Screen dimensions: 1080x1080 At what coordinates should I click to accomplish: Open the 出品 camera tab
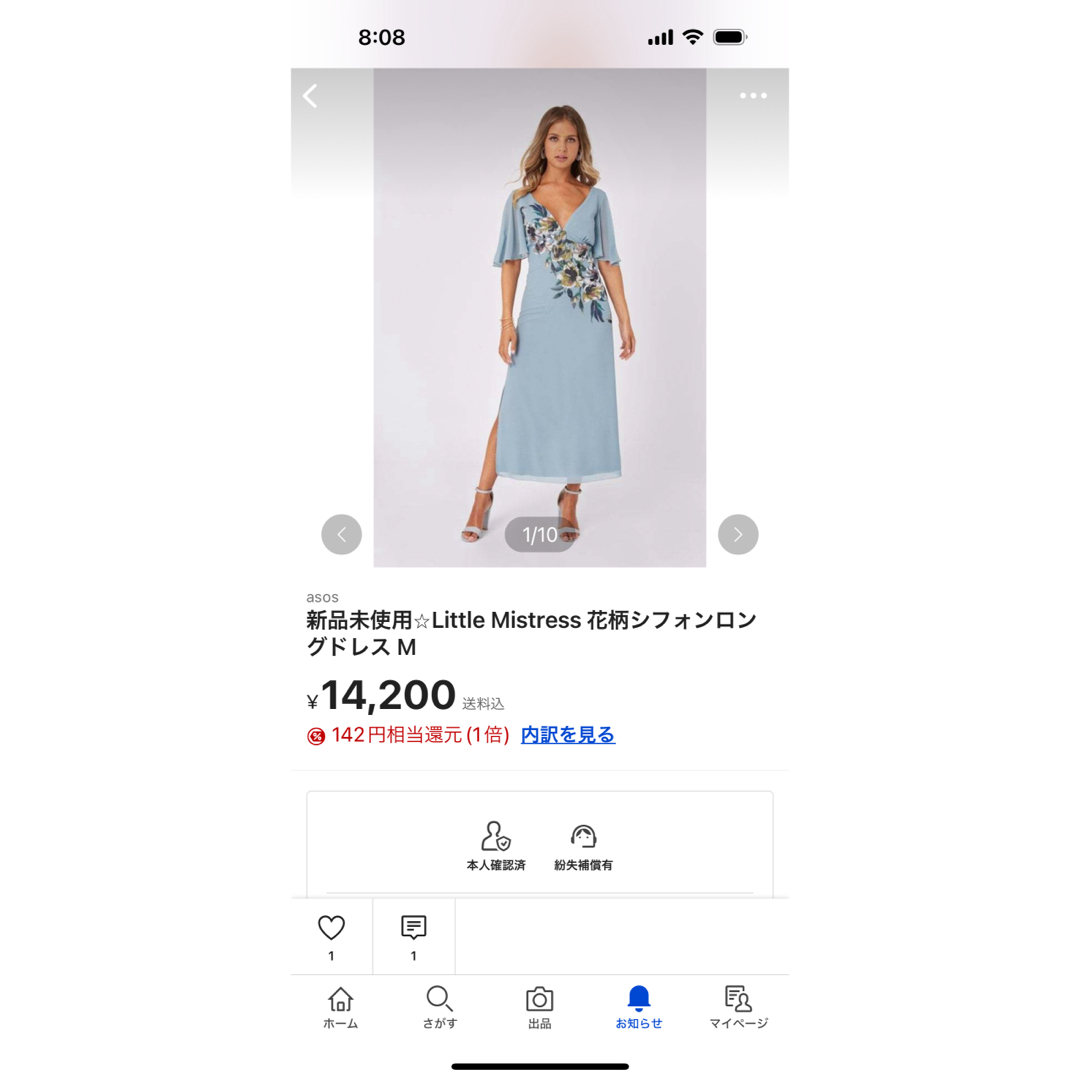click(x=539, y=1007)
